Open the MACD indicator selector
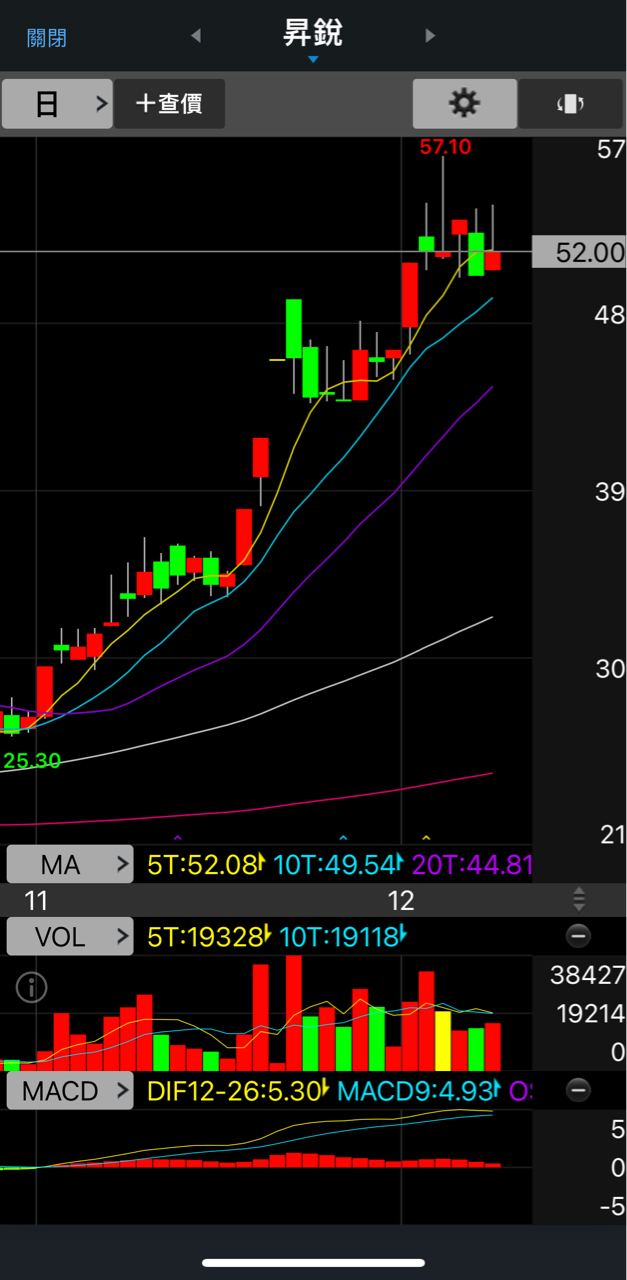The image size is (627, 1280). point(70,1091)
